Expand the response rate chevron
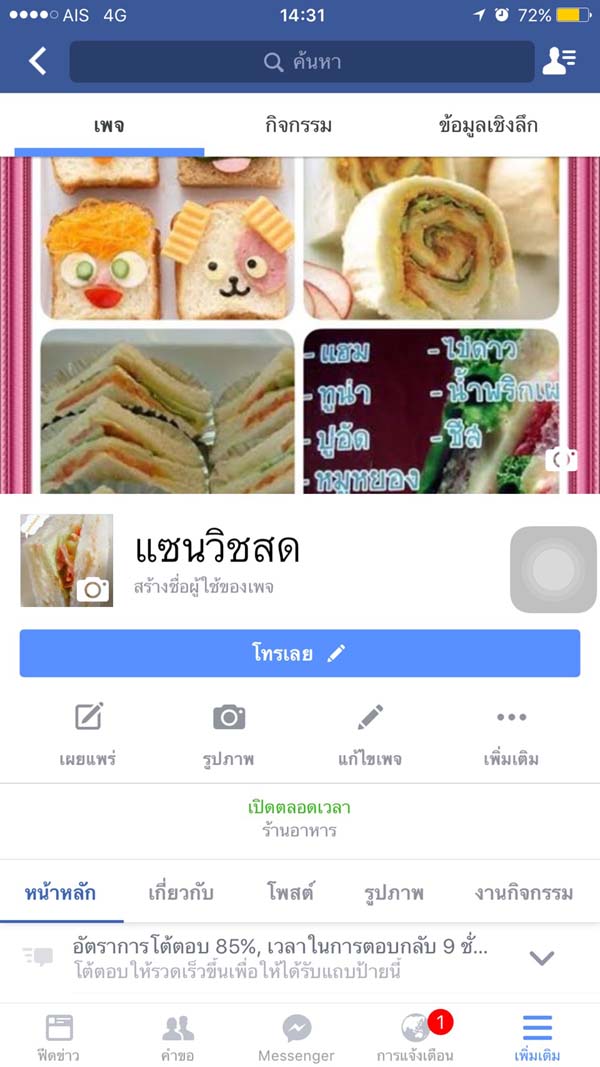 (x=542, y=958)
